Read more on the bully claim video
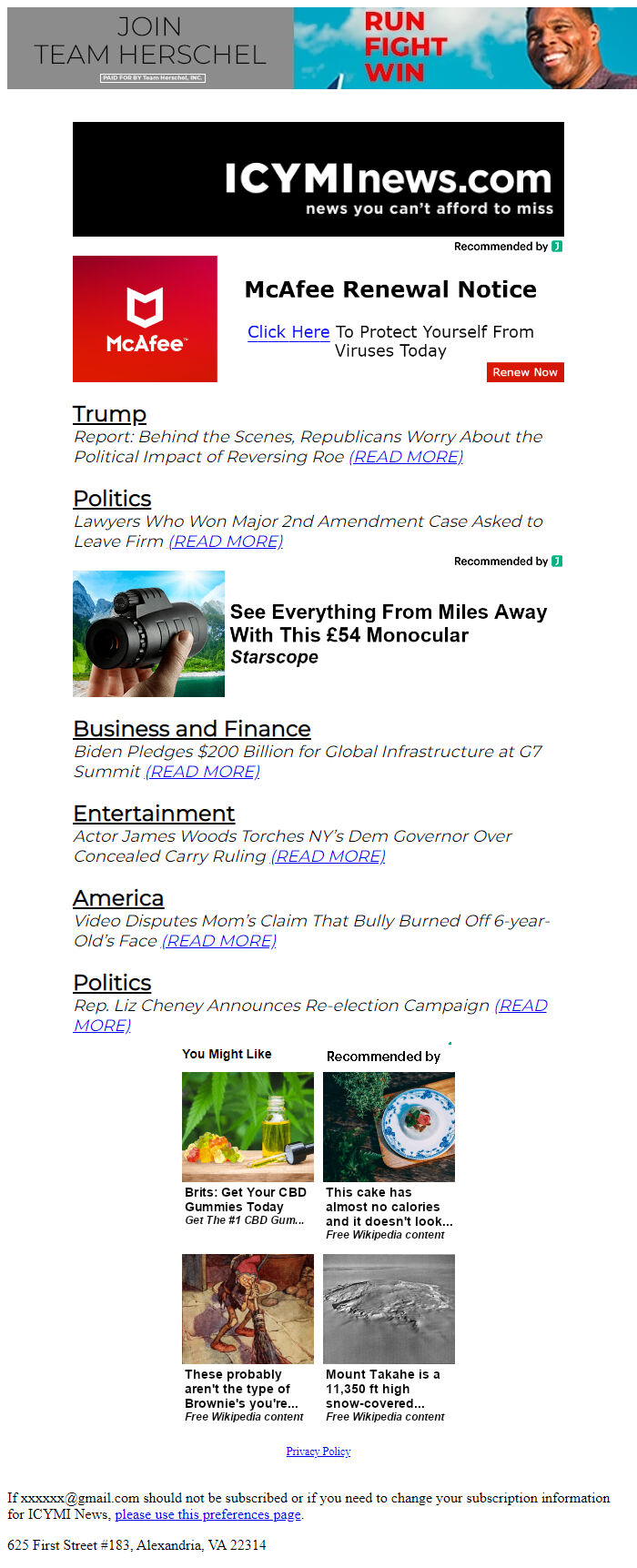This screenshot has height=1568, width=637. pos(219,941)
